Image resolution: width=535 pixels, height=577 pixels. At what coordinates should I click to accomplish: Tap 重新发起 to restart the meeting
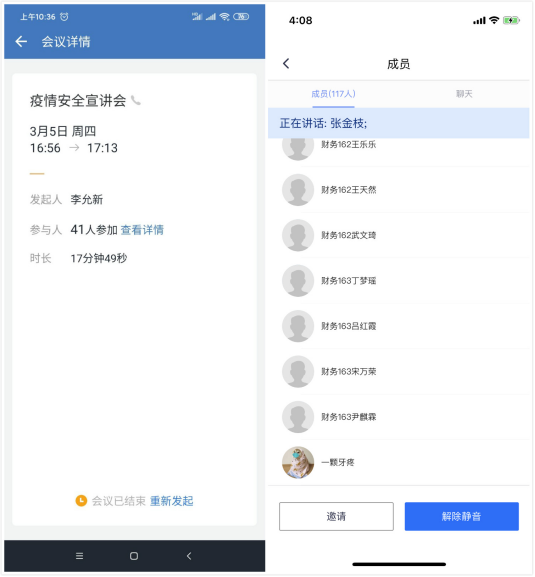coord(171,501)
